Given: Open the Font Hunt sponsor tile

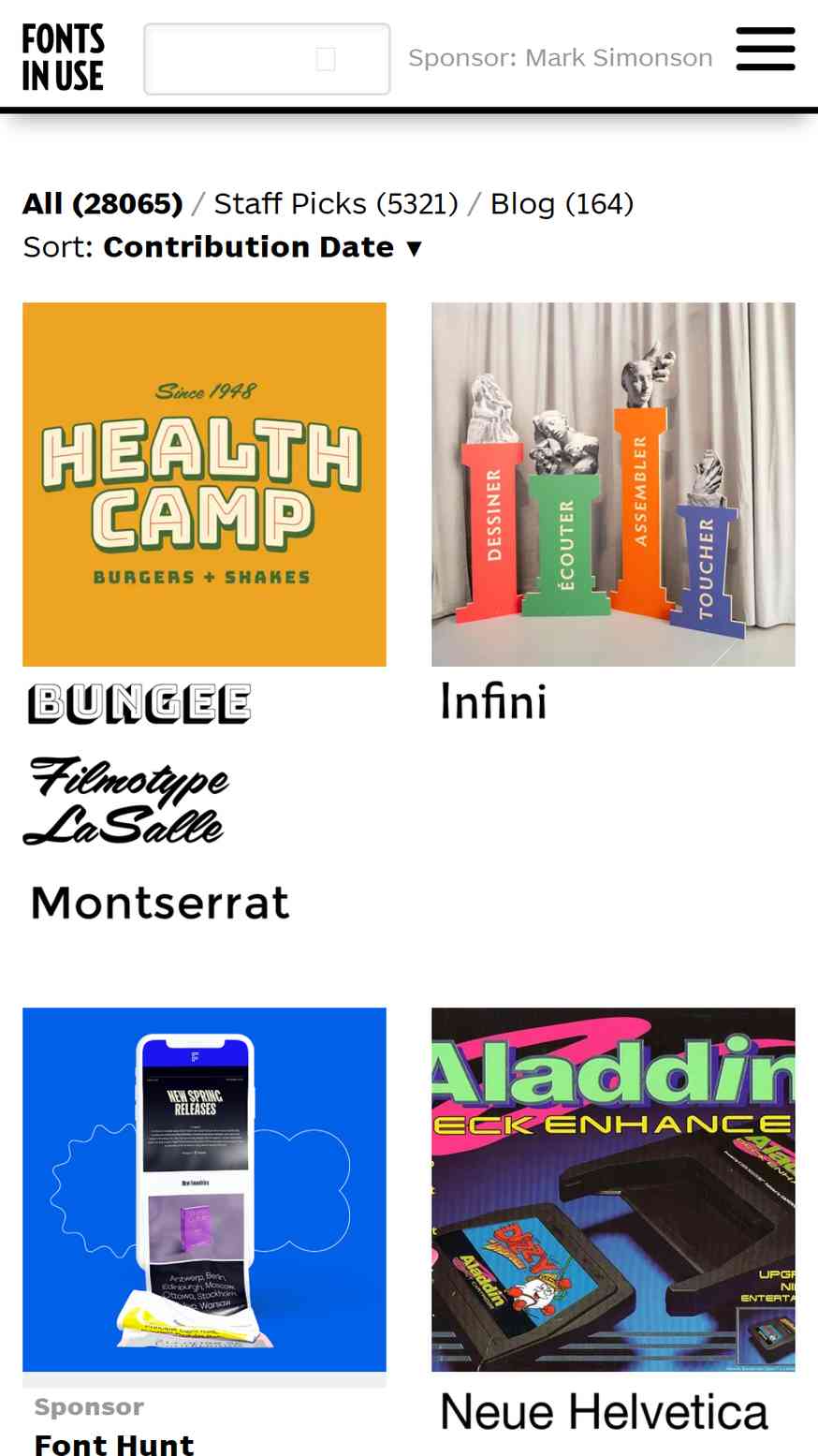Looking at the screenshot, I should (x=204, y=1189).
